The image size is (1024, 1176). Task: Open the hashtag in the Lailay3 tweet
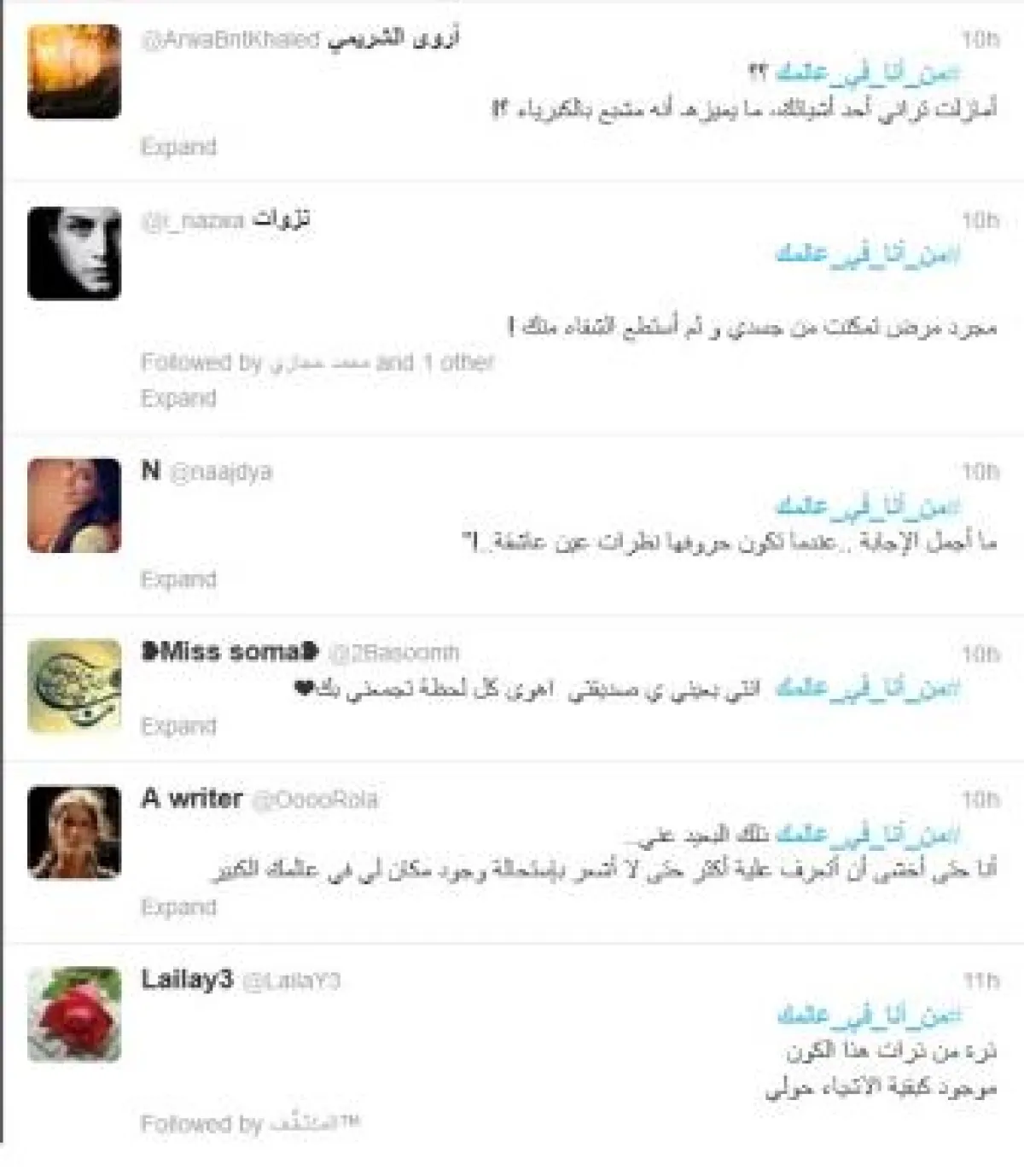coord(870,1015)
